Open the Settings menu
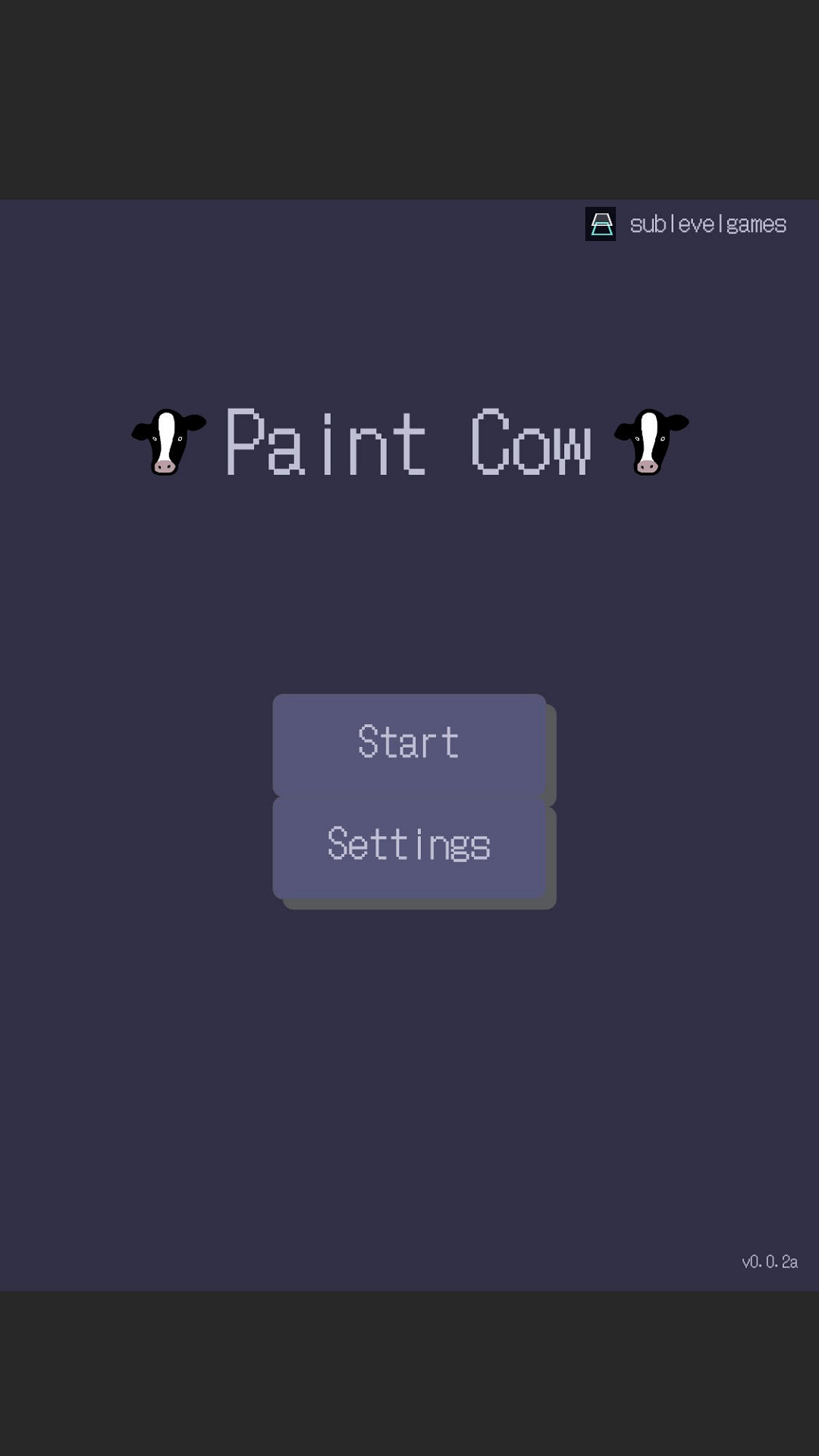This screenshot has width=819, height=1456. tap(409, 847)
